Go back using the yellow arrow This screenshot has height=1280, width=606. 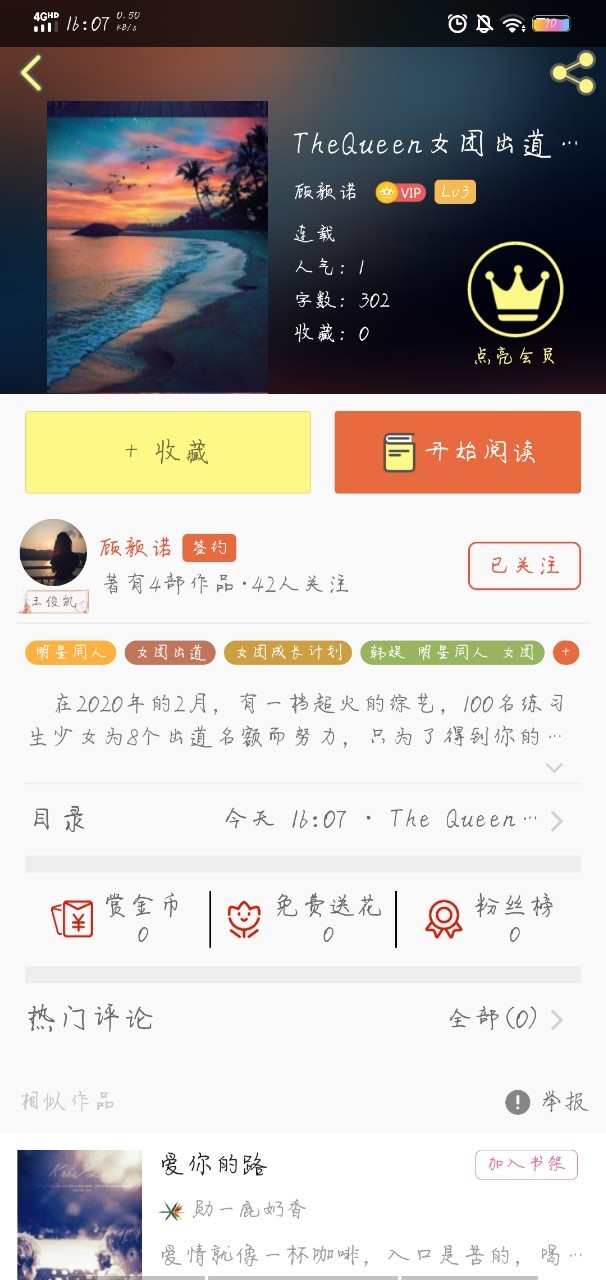point(32,74)
